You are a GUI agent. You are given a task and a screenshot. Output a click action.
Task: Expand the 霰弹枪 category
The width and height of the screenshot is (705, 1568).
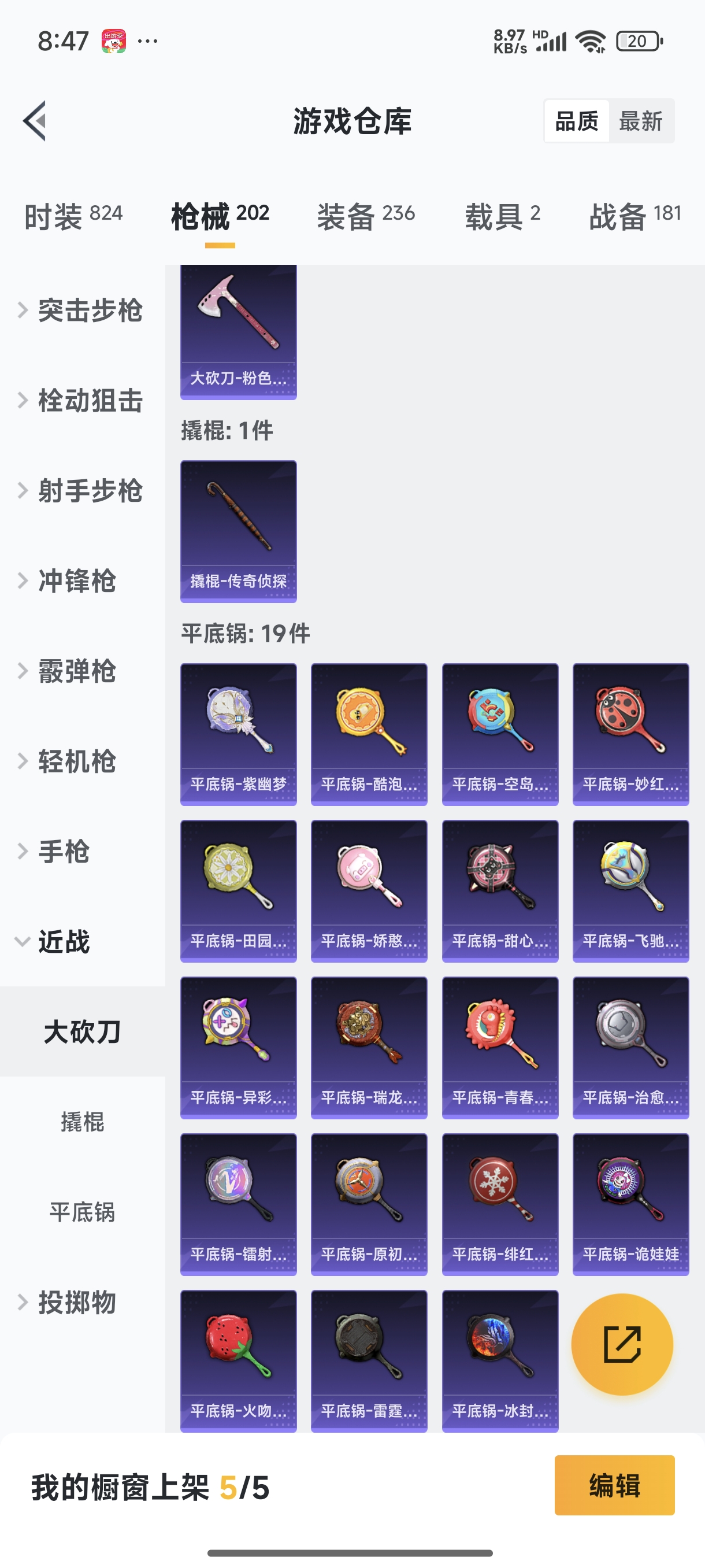click(76, 671)
